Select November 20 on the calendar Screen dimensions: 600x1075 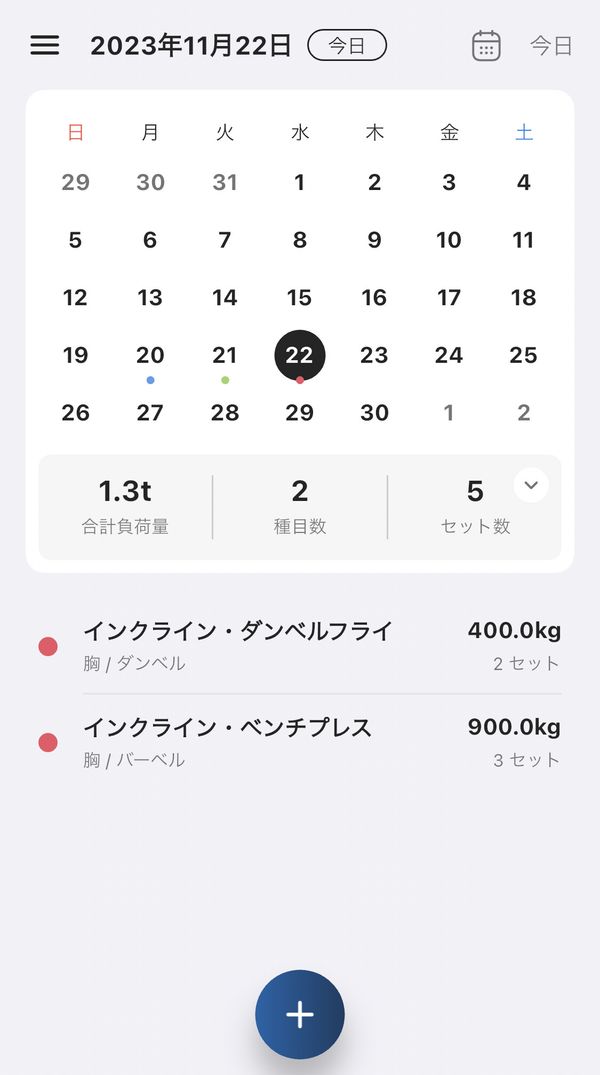150,355
